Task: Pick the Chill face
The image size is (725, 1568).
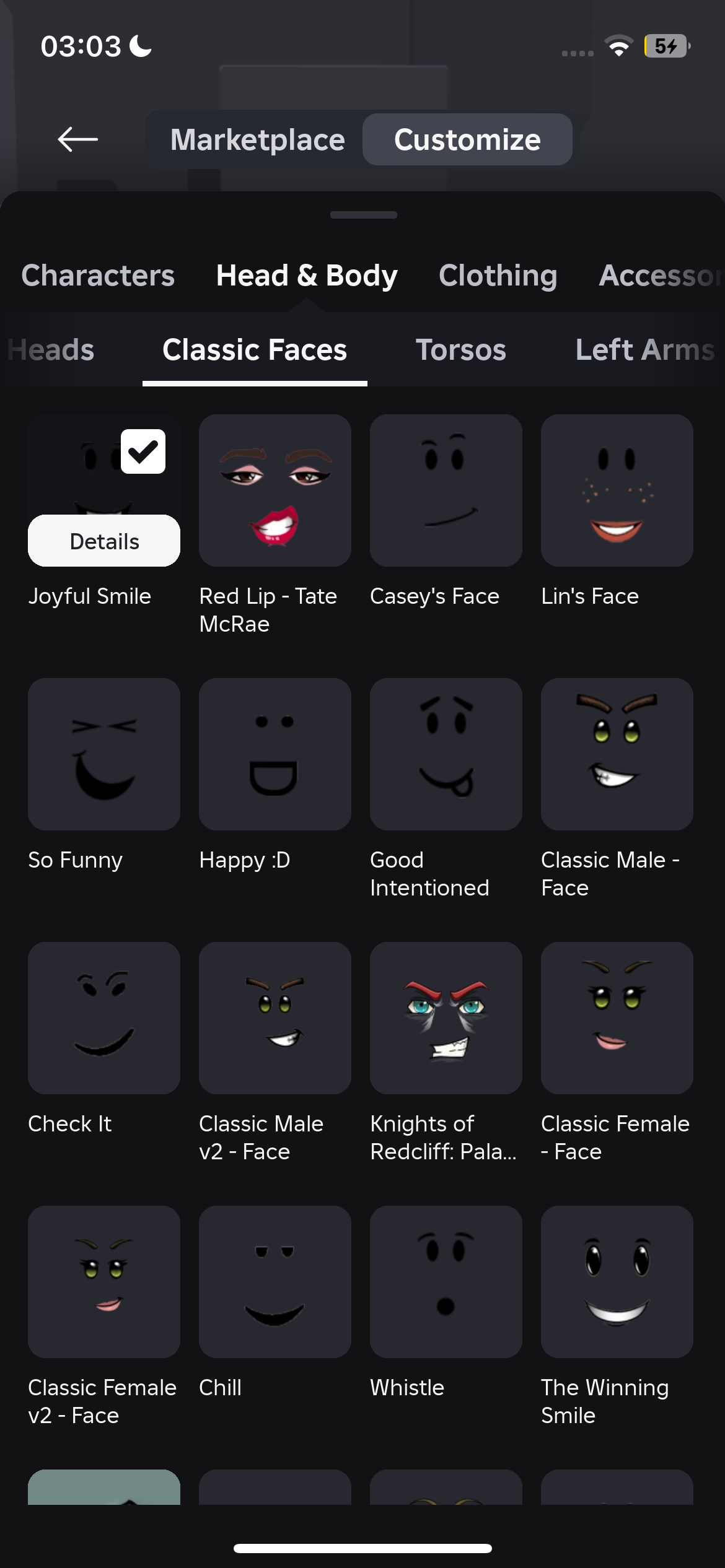Action: pyautogui.click(x=275, y=1282)
